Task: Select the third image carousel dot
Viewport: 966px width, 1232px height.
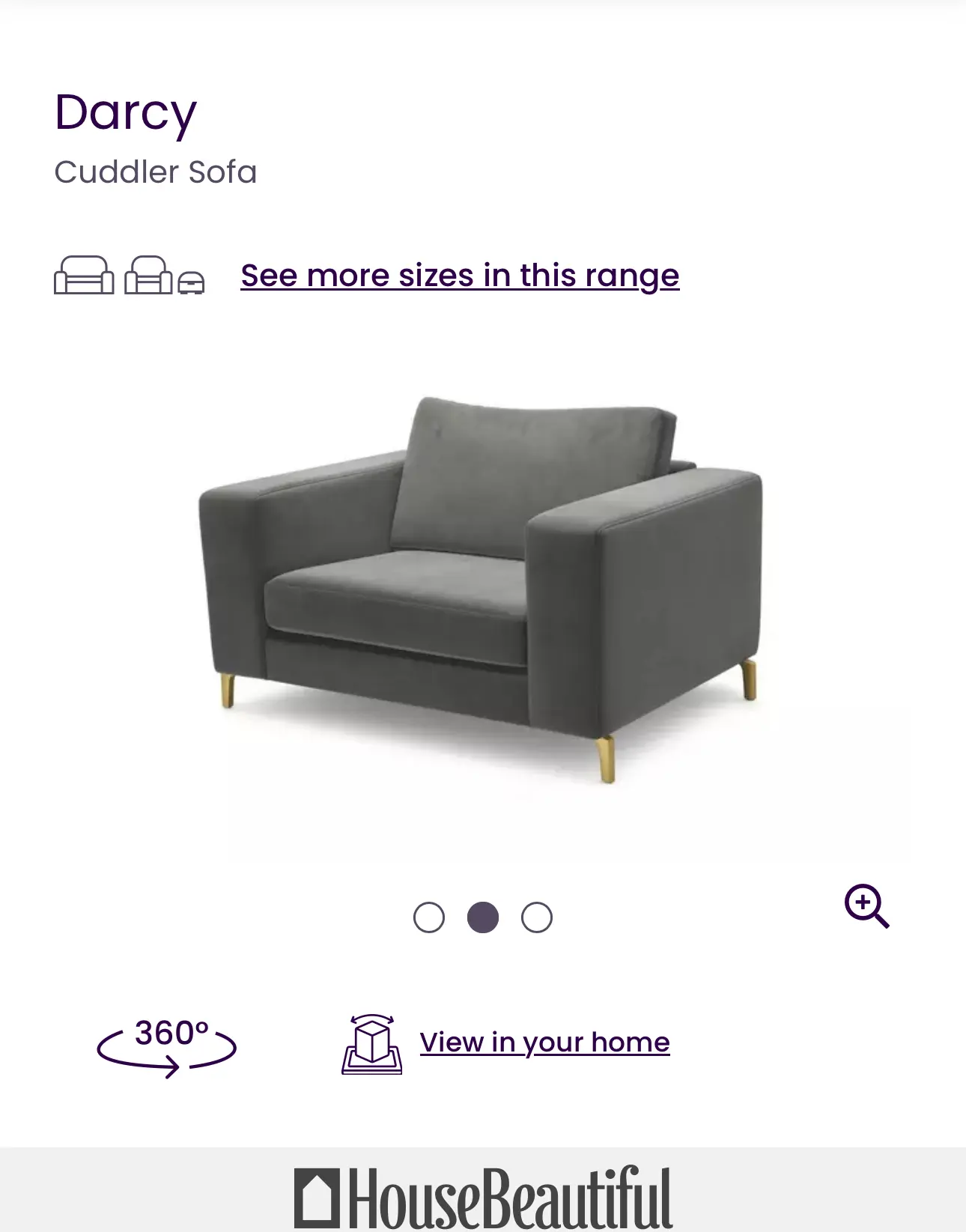Action: pyautogui.click(x=537, y=917)
